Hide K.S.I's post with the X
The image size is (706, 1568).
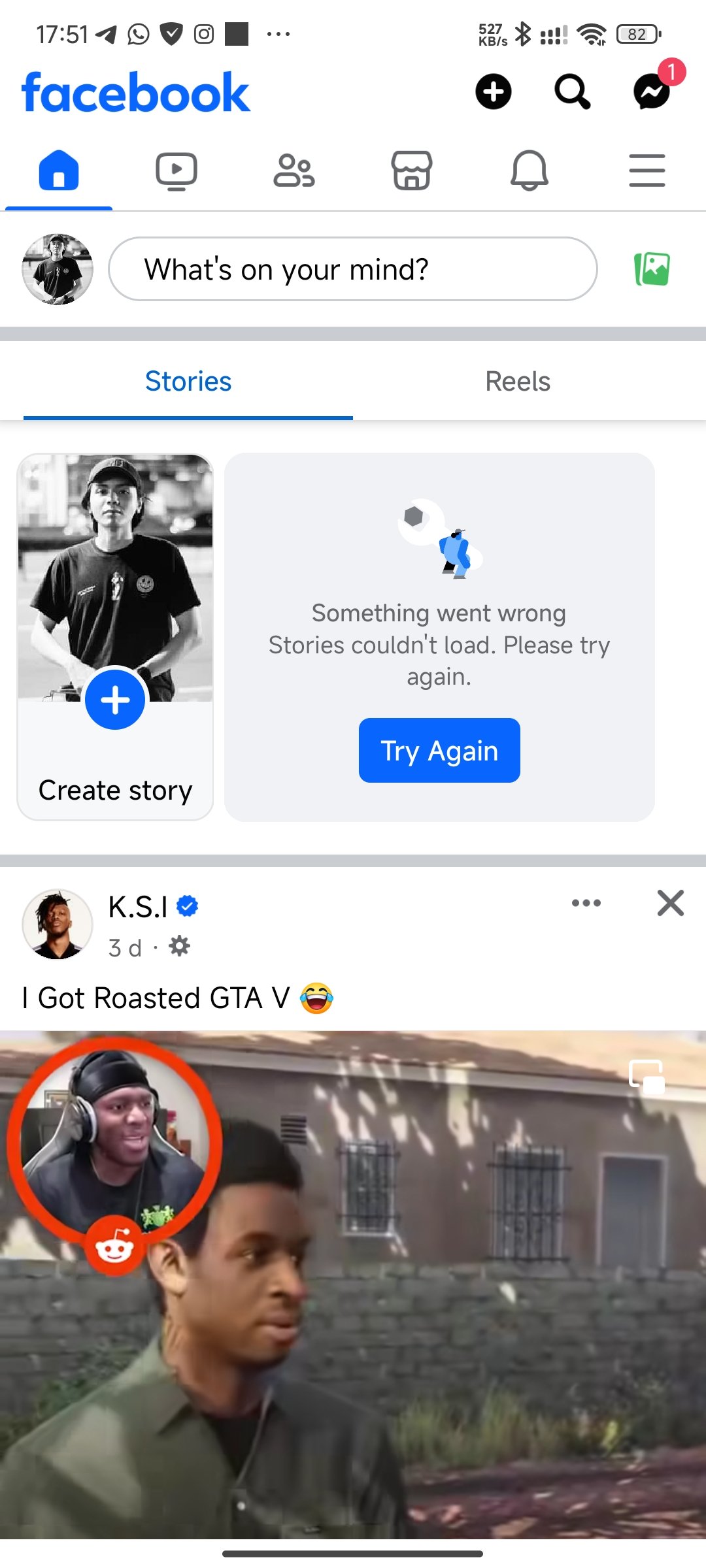[x=669, y=903]
